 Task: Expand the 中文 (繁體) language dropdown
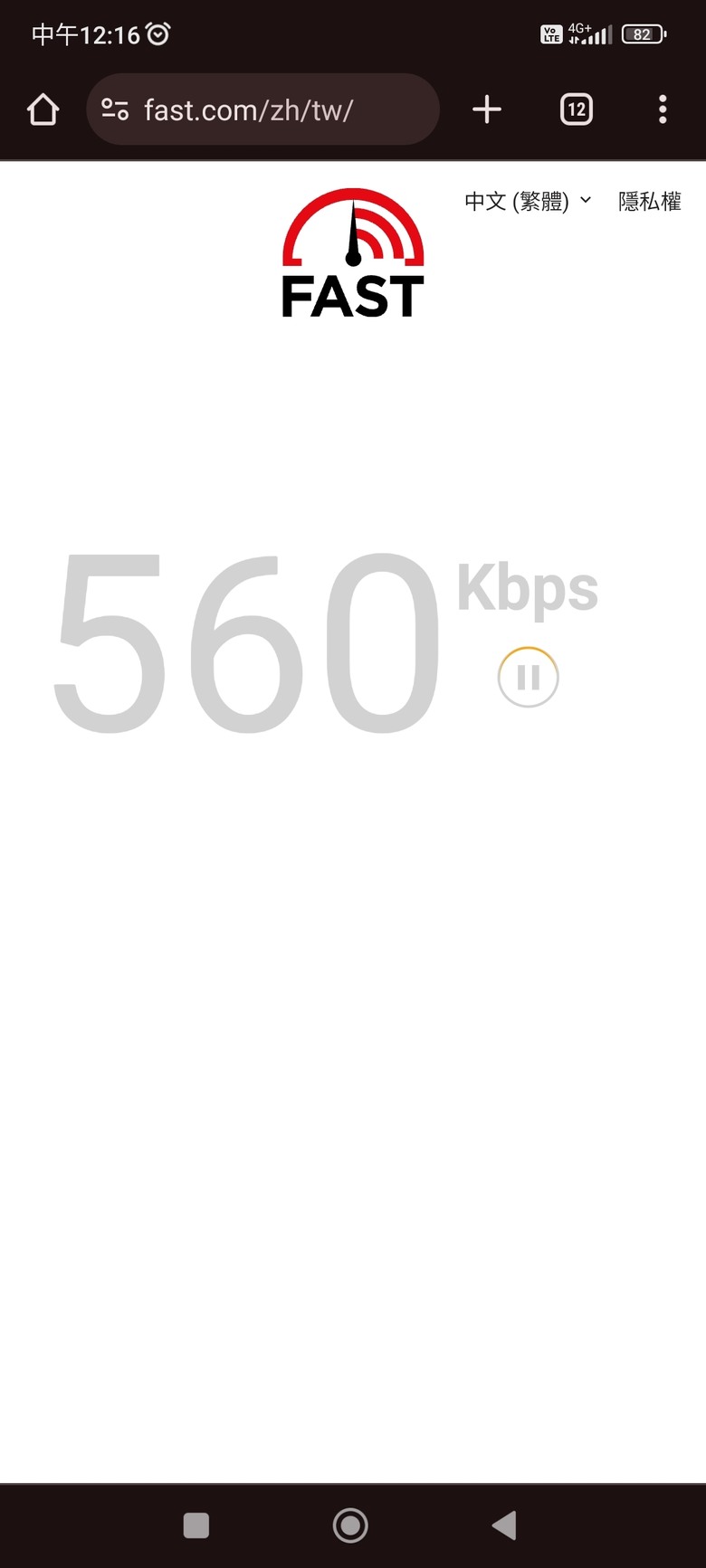528,201
